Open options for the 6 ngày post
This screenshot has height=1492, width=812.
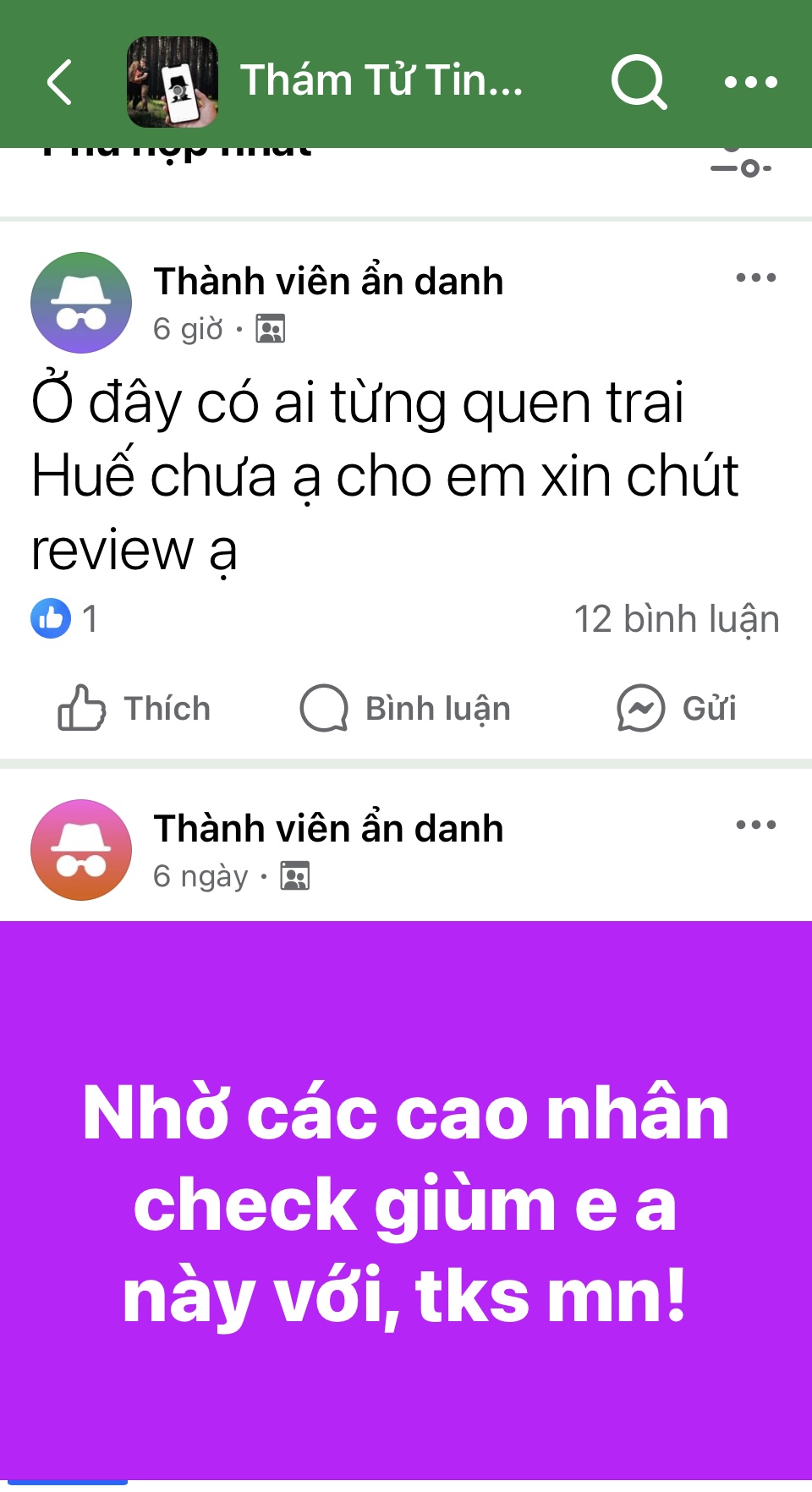click(755, 826)
